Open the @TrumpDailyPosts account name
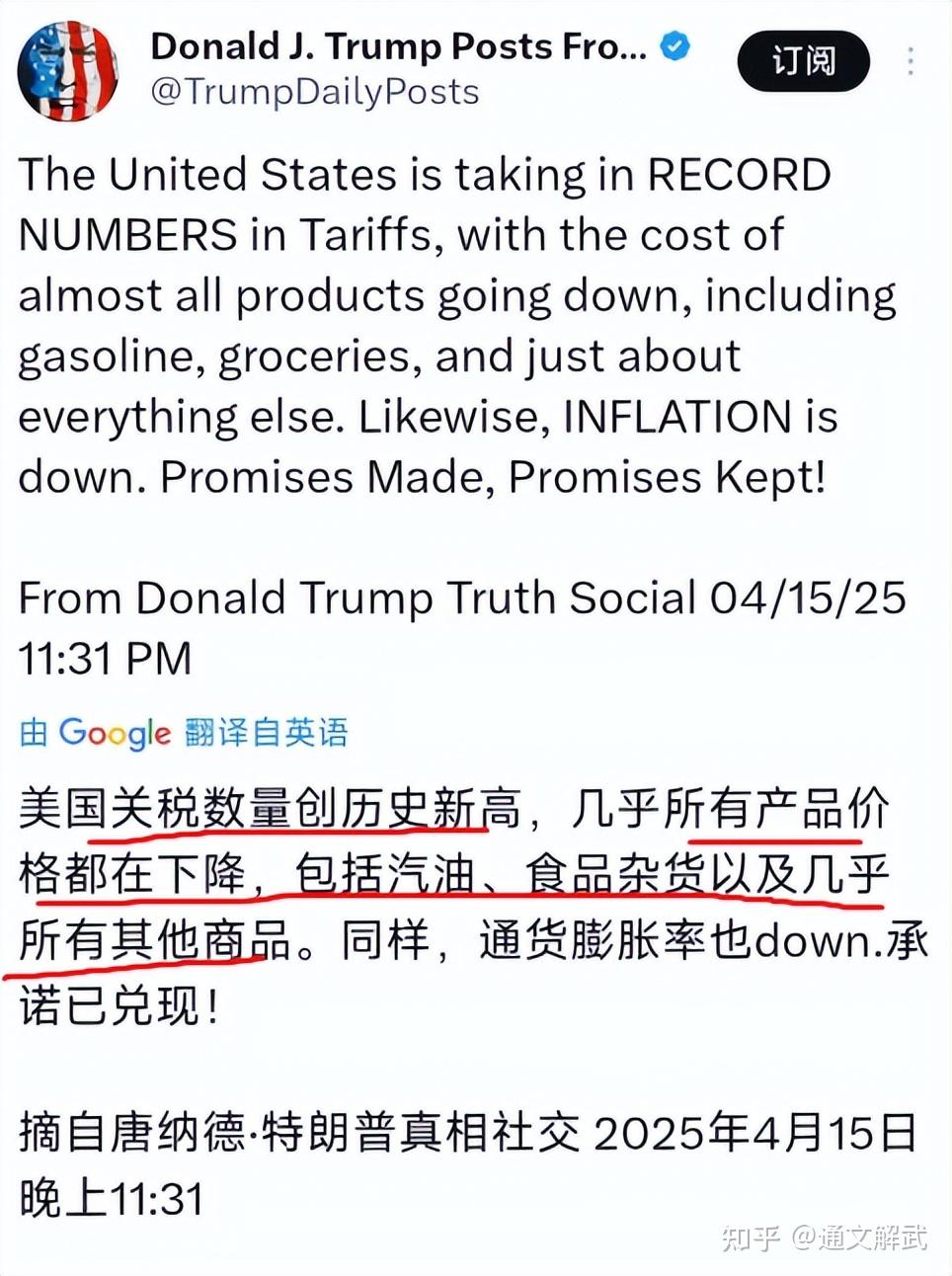The height and width of the screenshot is (1276, 952). tap(315, 92)
